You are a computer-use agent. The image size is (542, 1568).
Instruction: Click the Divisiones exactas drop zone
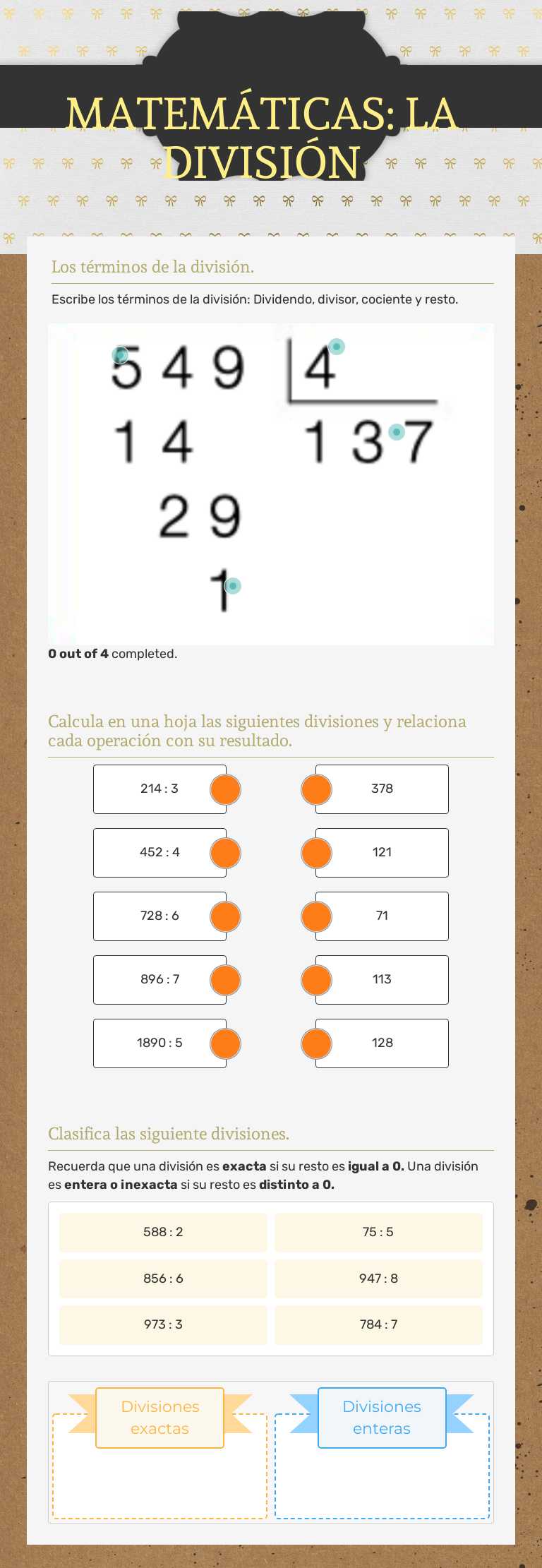pos(159,1476)
